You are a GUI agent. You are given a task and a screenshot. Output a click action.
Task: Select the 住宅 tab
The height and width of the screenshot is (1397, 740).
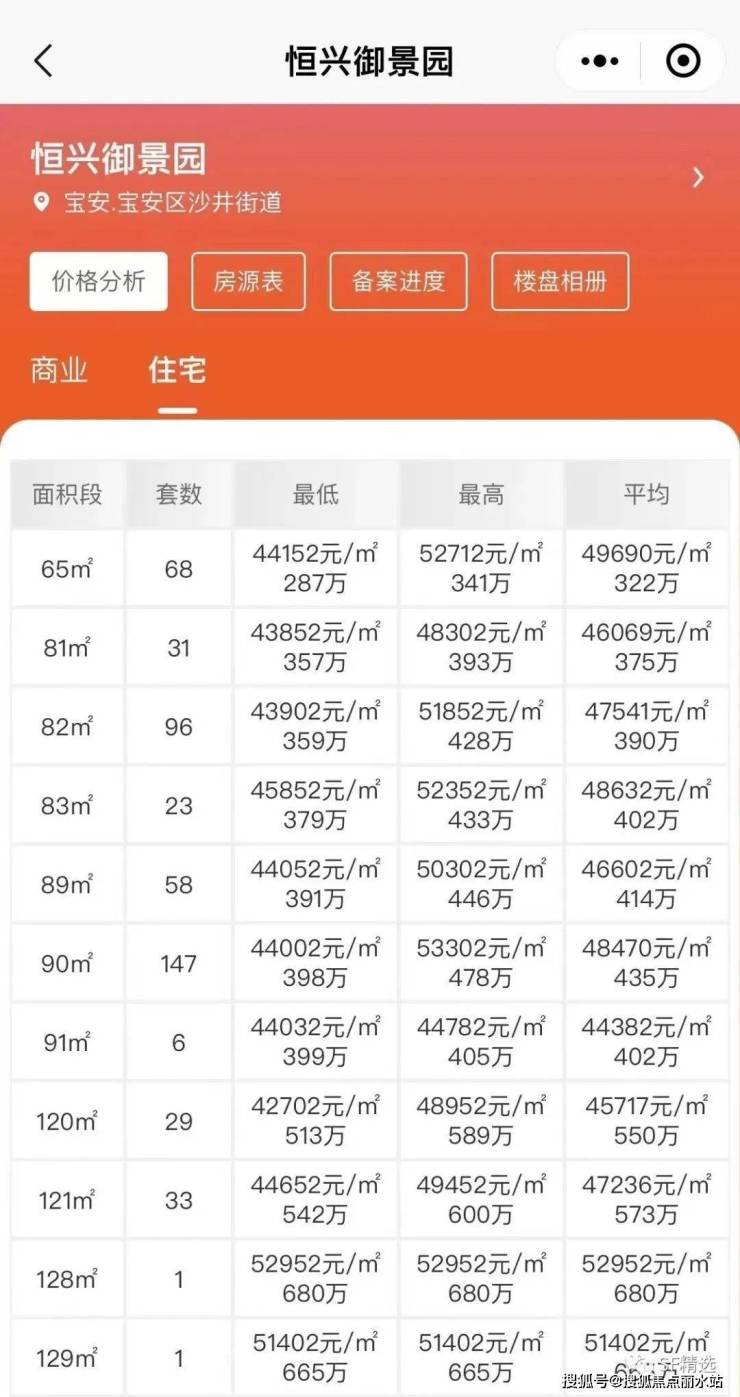177,371
